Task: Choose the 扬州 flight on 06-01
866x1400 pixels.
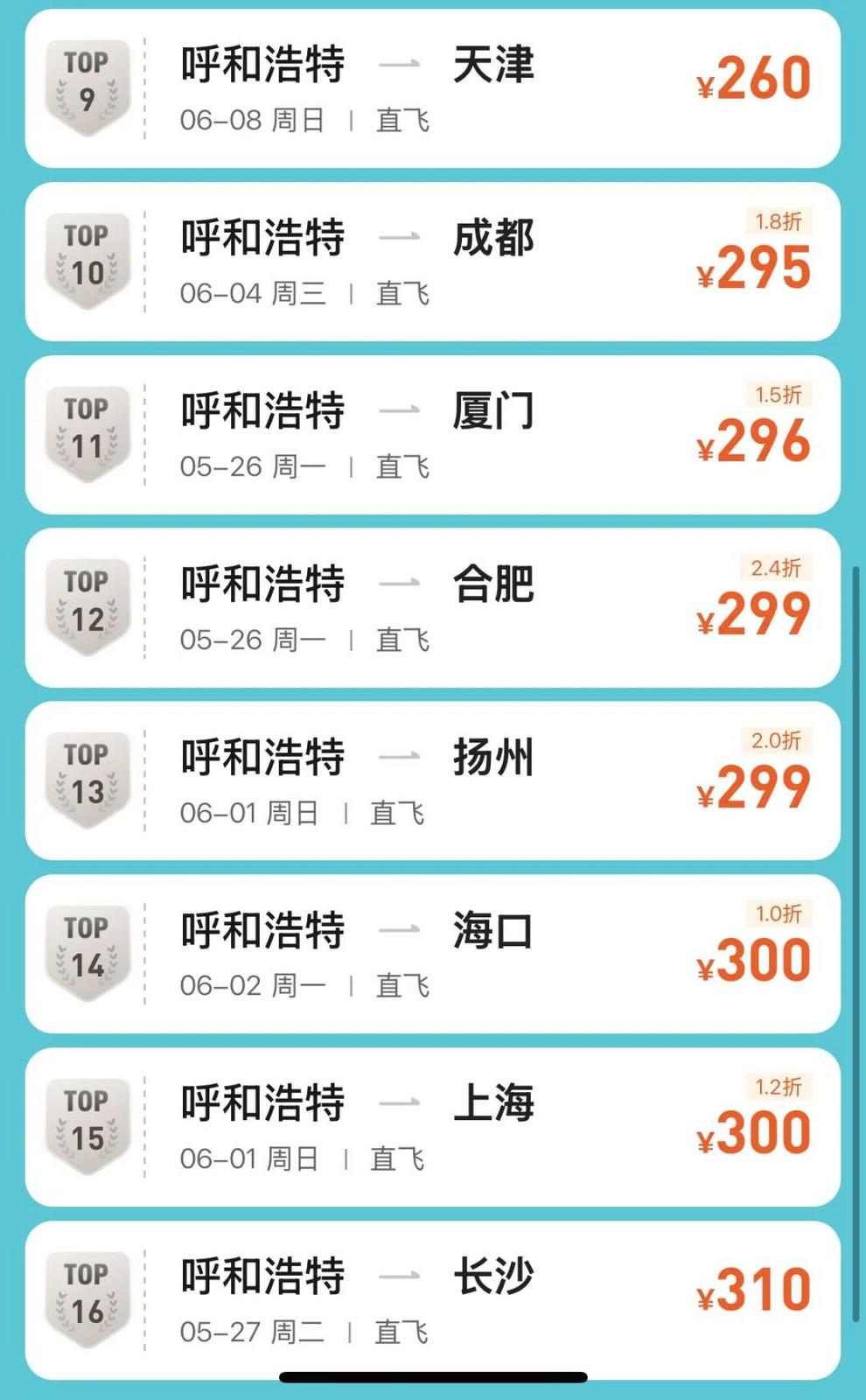Action: point(432,780)
